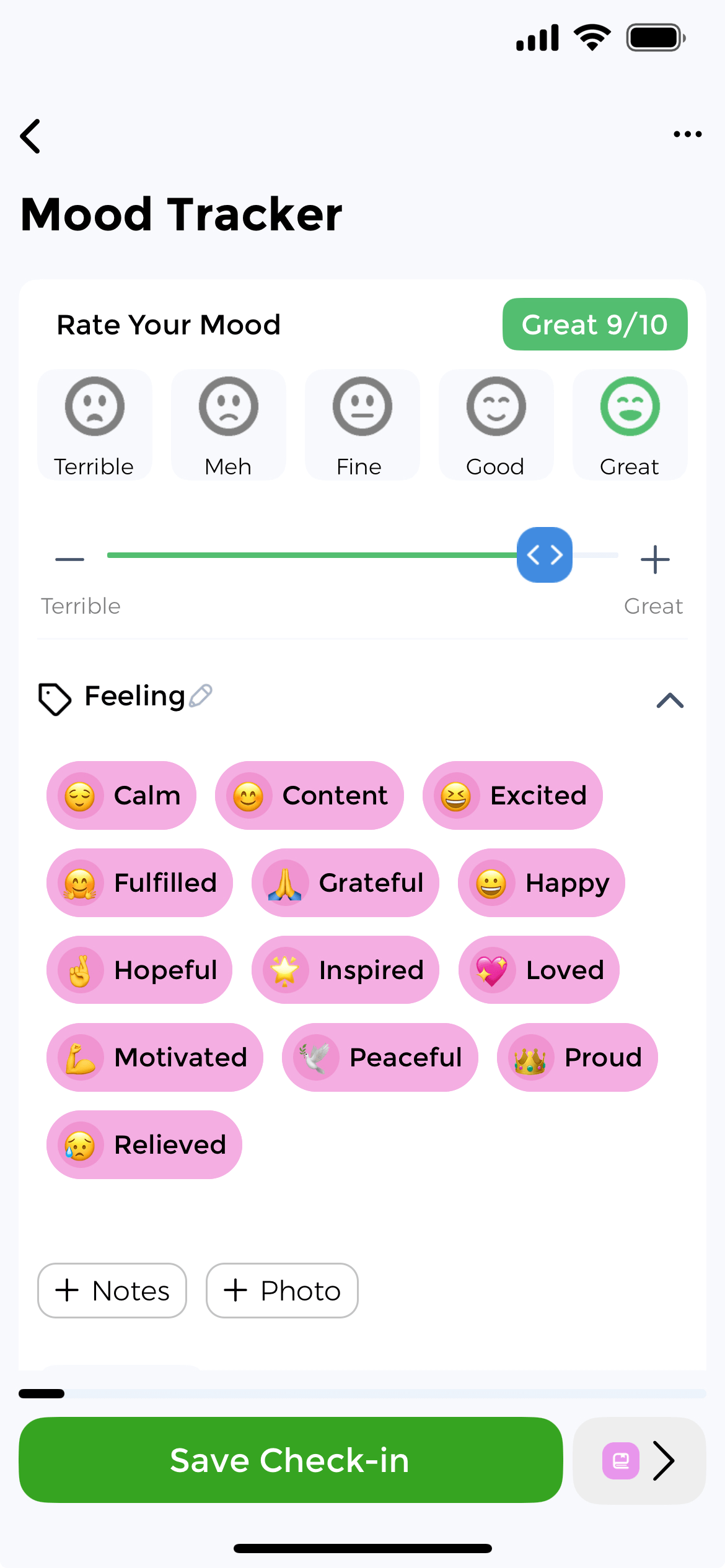Tap the blue mood slider handle
Image resolution: width=725 pixels, height=1568 pixels.
click(x=545, y=555)
